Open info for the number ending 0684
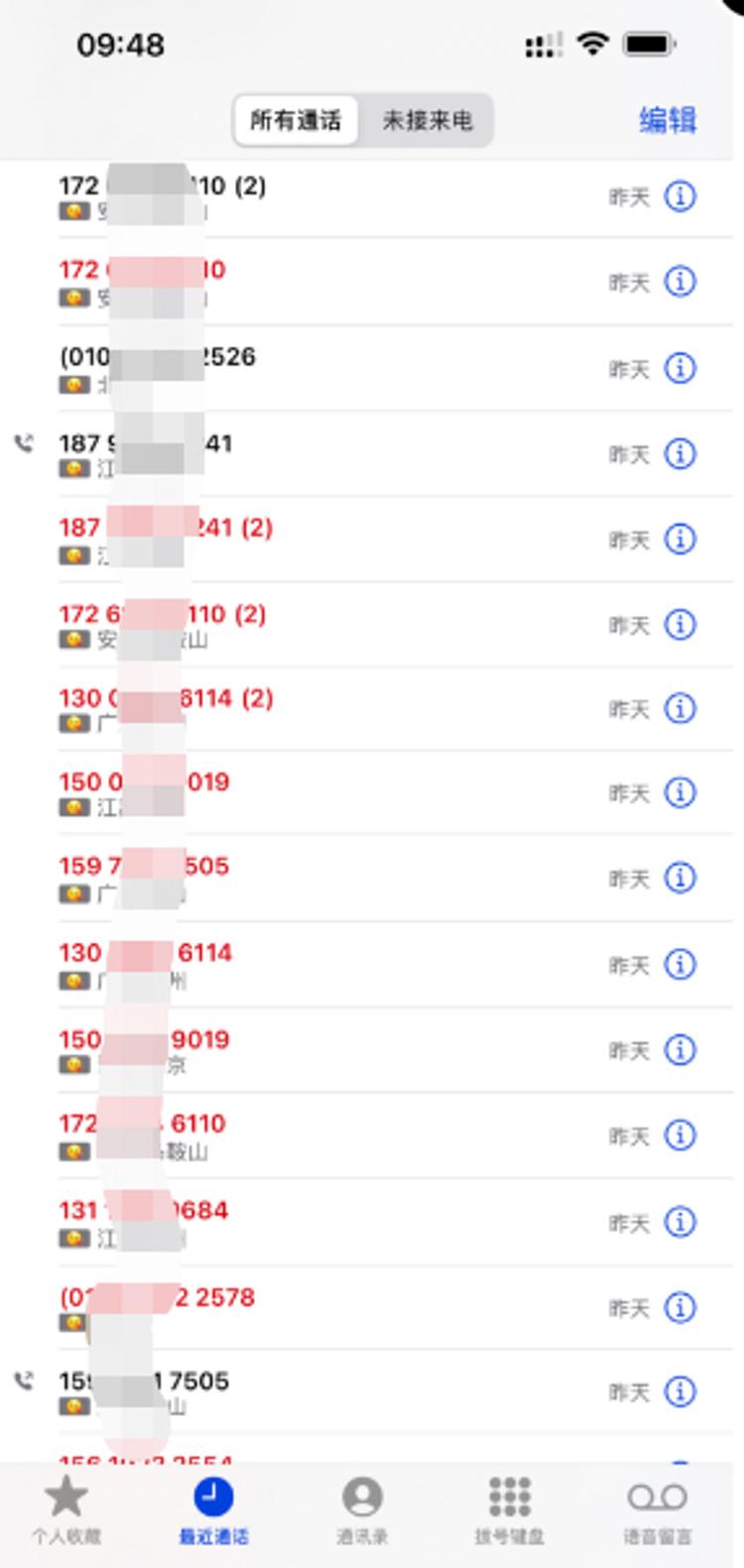Viewport: 744px width, 1568px height. tap(680, 1221)
